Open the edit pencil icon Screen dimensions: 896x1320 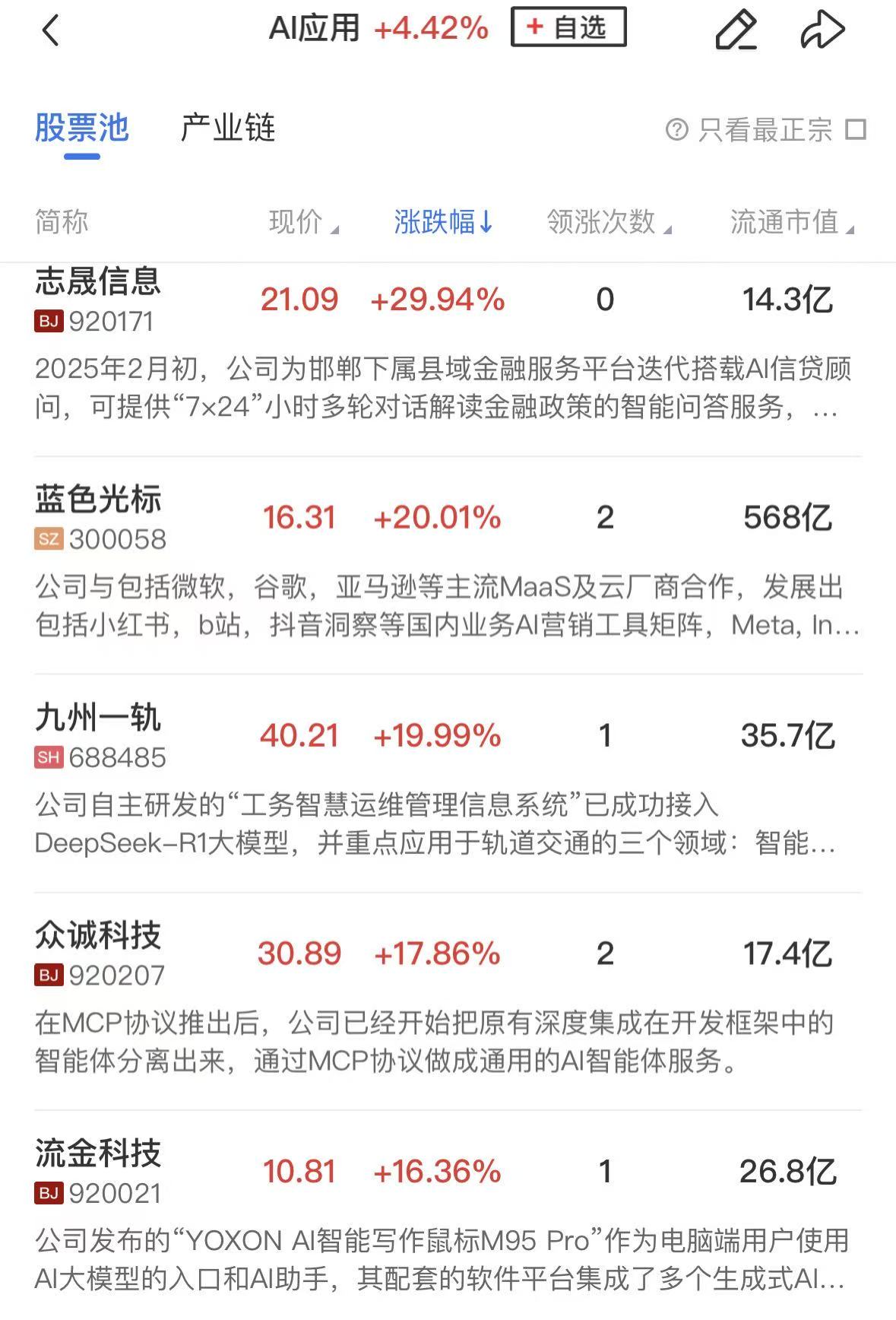pyautogui.click(x=736, y=30)
